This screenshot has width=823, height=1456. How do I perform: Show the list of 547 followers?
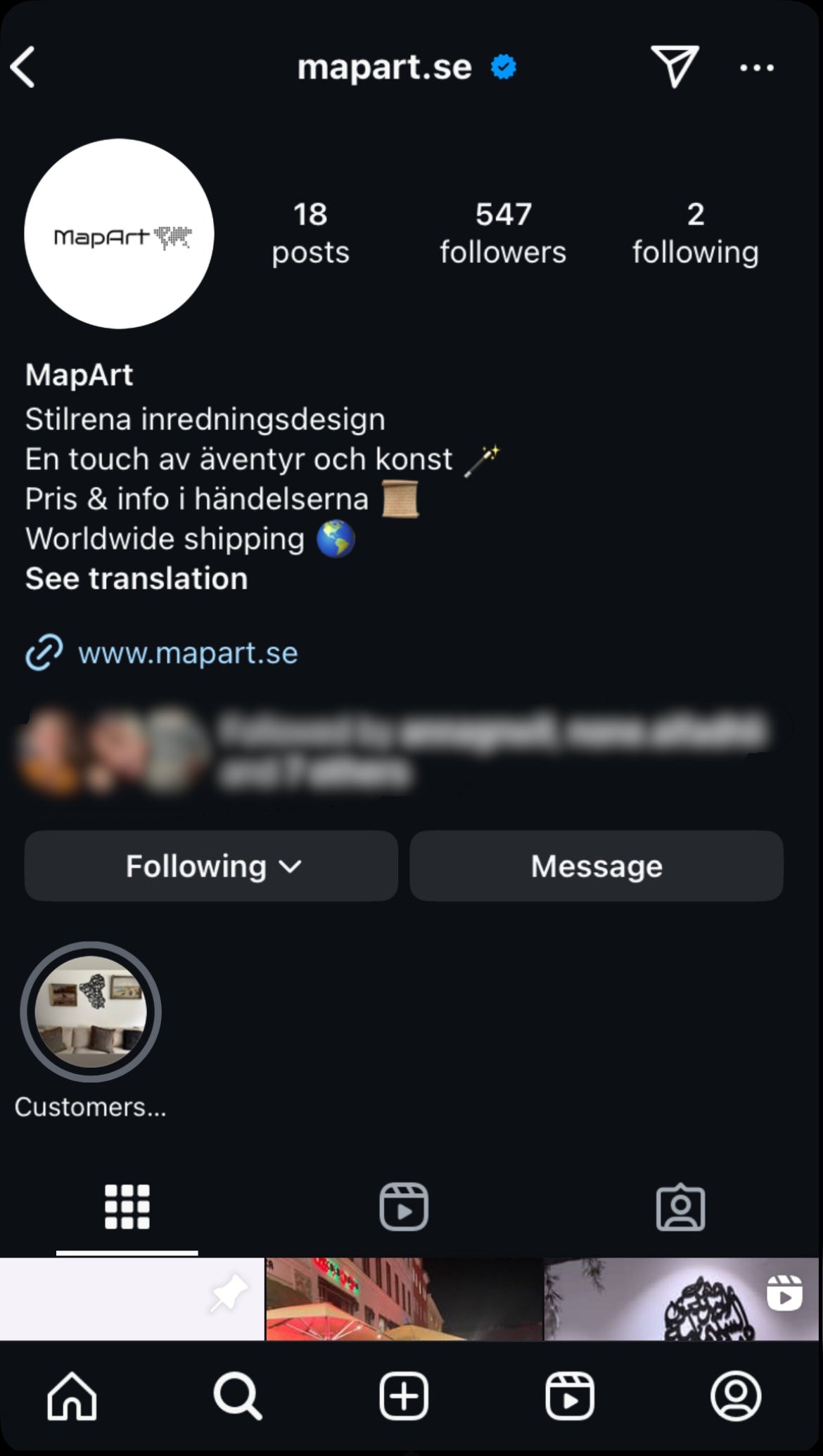click(x=503, y=233)
